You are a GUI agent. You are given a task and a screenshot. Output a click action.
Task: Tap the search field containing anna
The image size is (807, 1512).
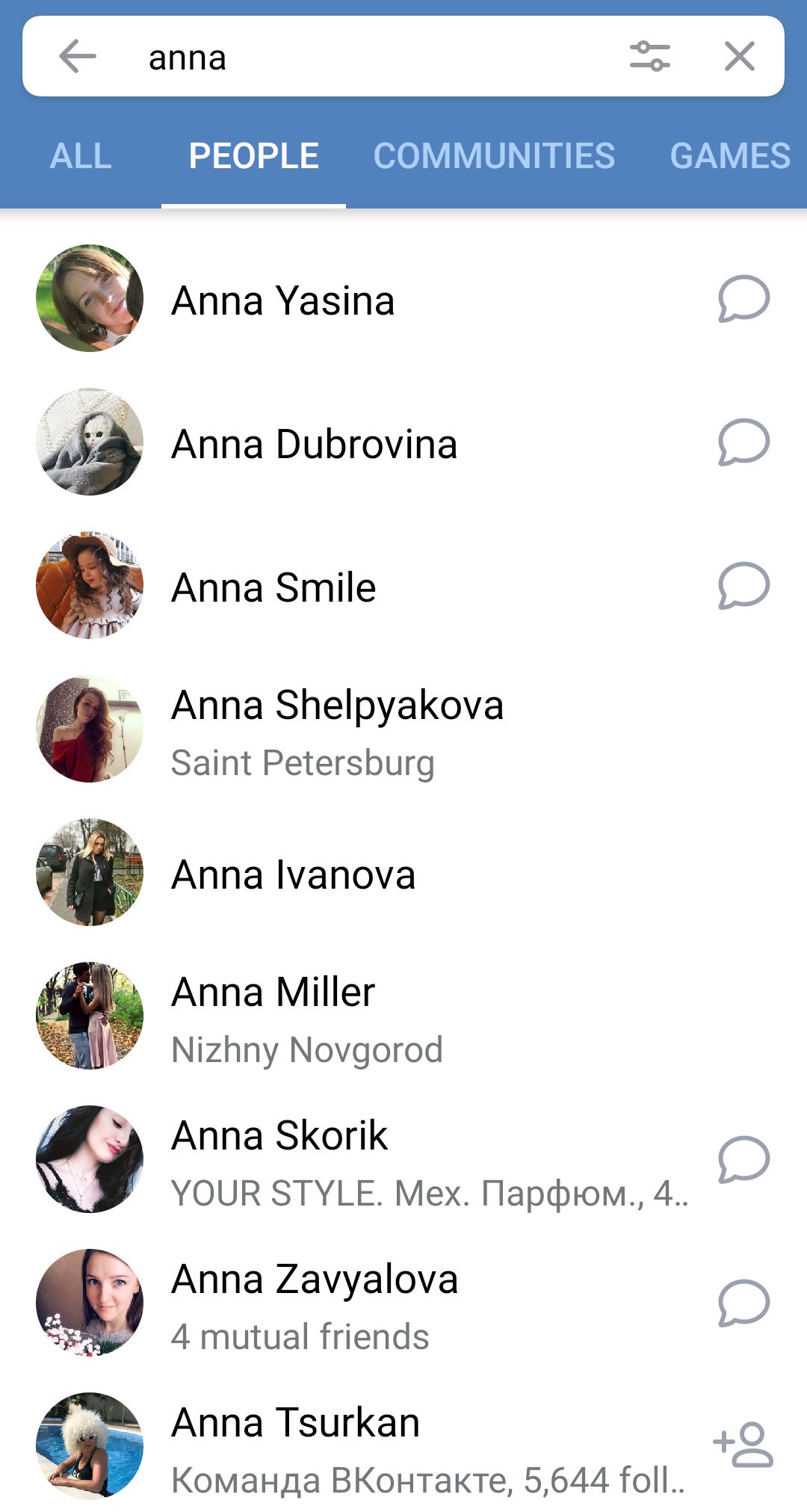(374, 57)
